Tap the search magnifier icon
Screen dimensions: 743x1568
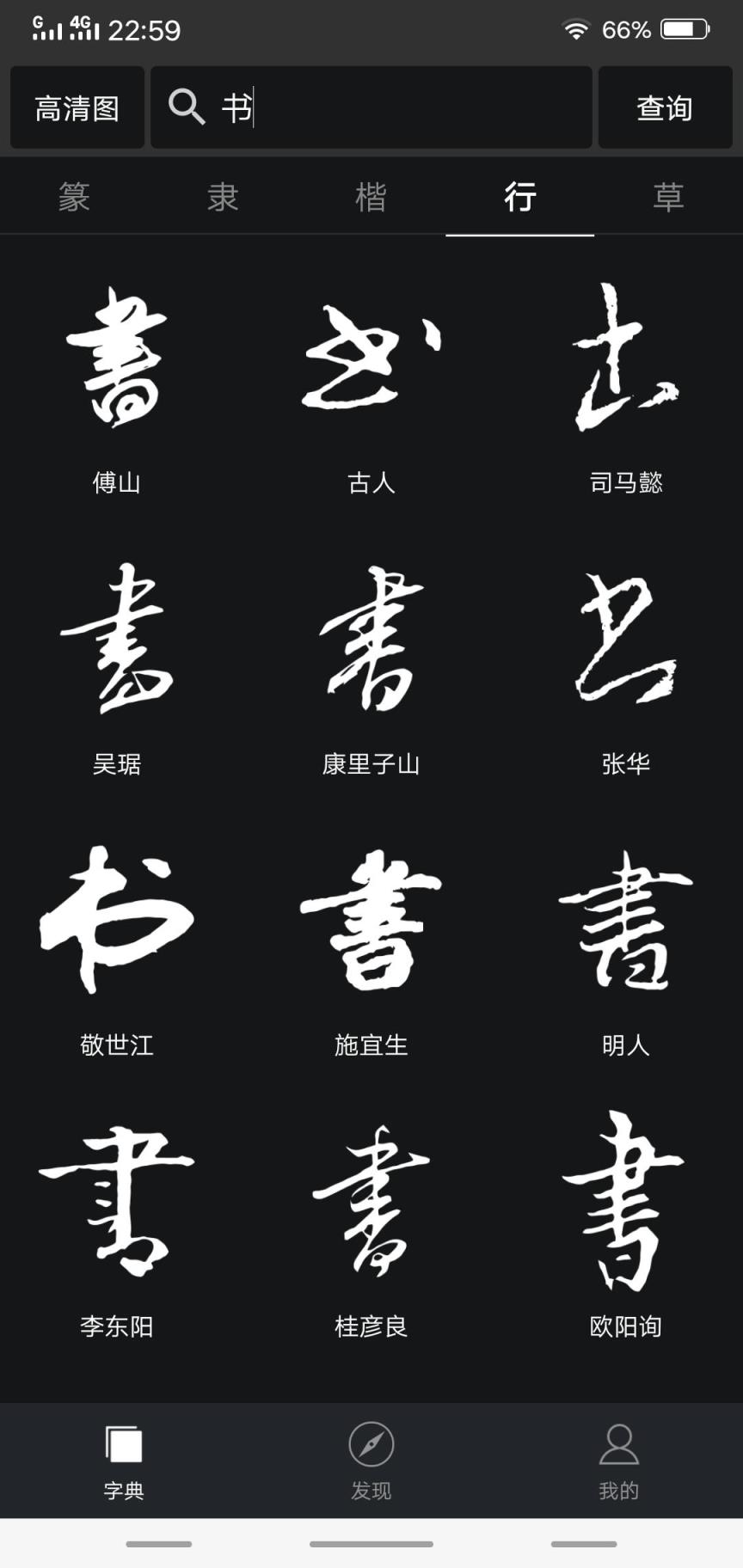pyautogui.click(x=187, y=107)
